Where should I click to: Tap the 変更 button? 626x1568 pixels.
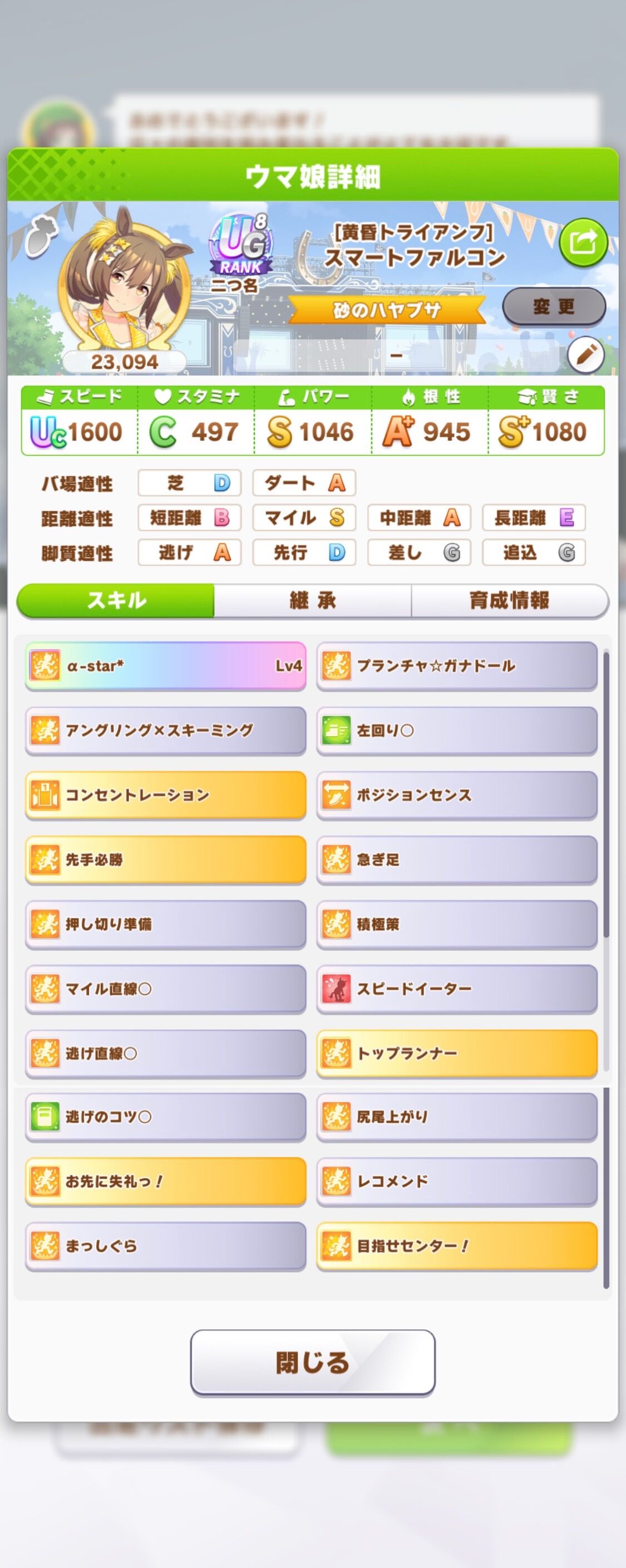(x=554, y=306)
